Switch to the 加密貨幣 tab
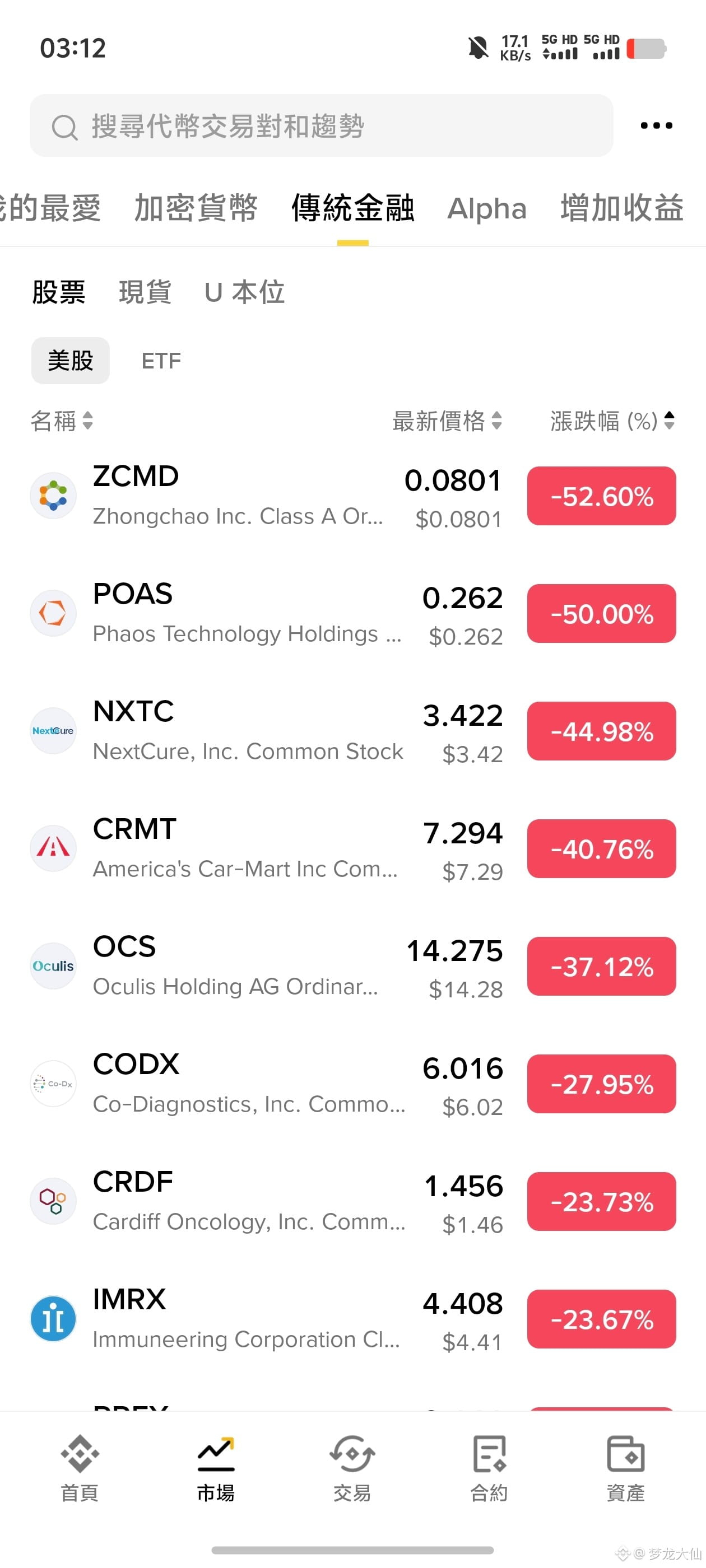This screenshot has width=706, height=1568. [196, 208]
